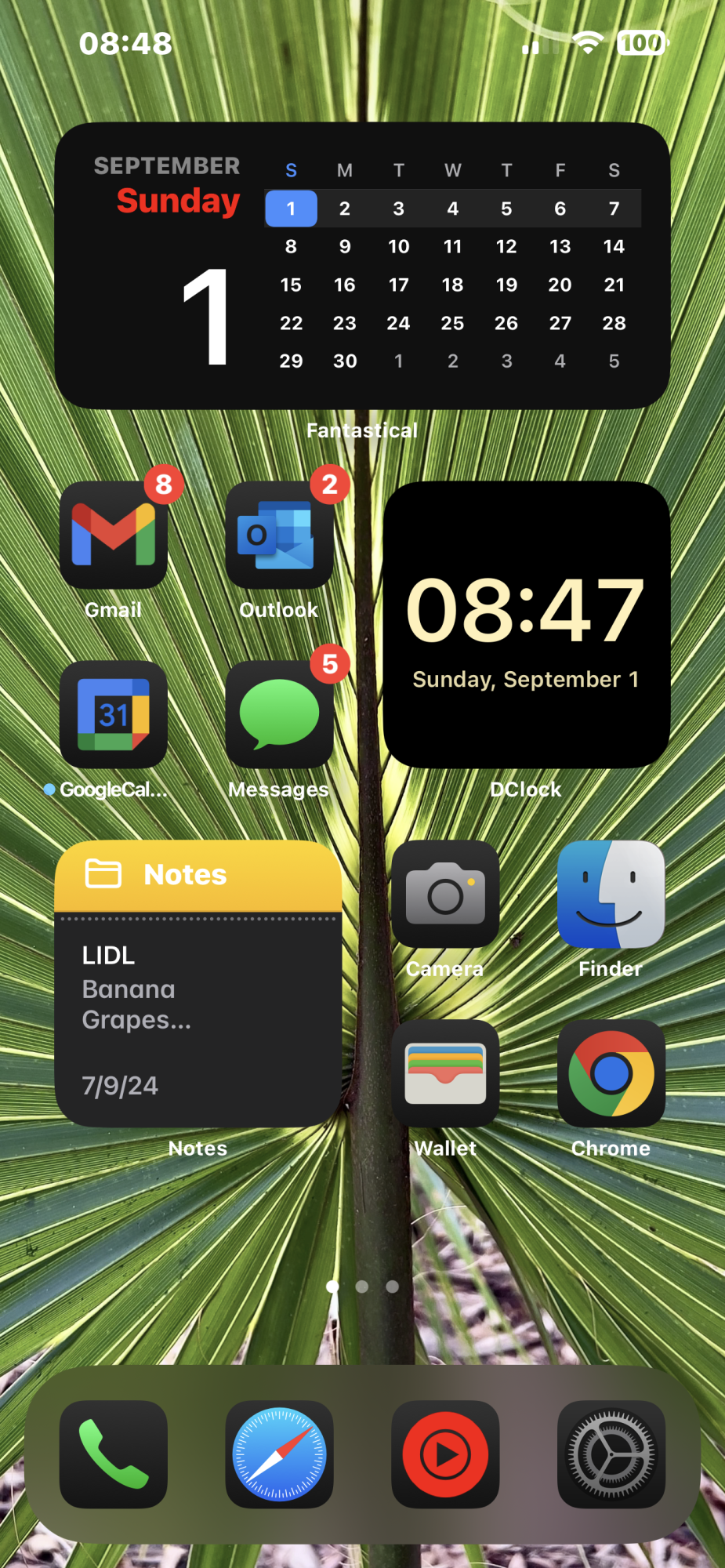
Task: Open the Fantastical calendar widget
Action: pos(362,266)
